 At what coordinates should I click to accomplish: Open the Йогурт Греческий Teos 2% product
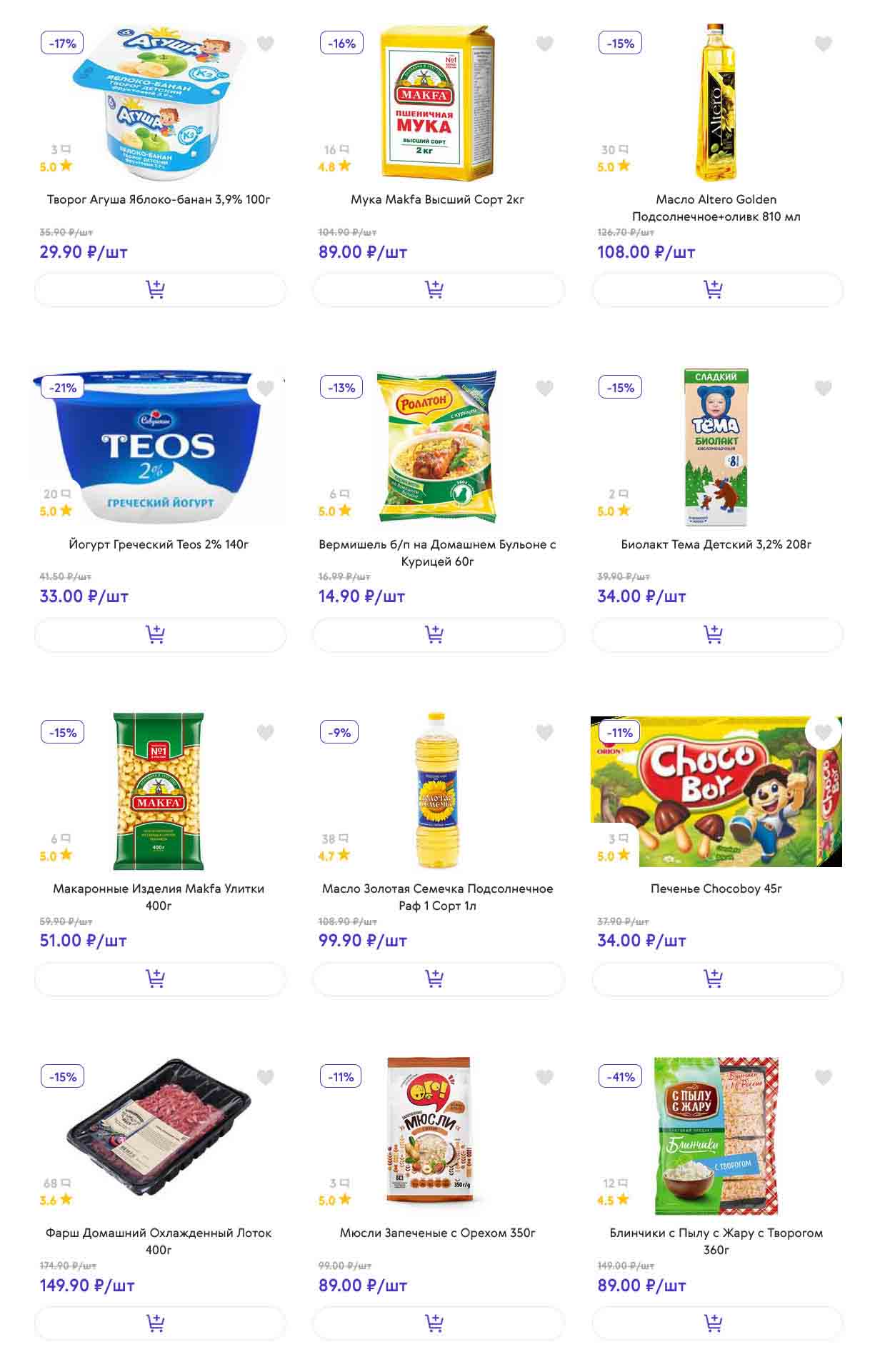coord(159,544)
